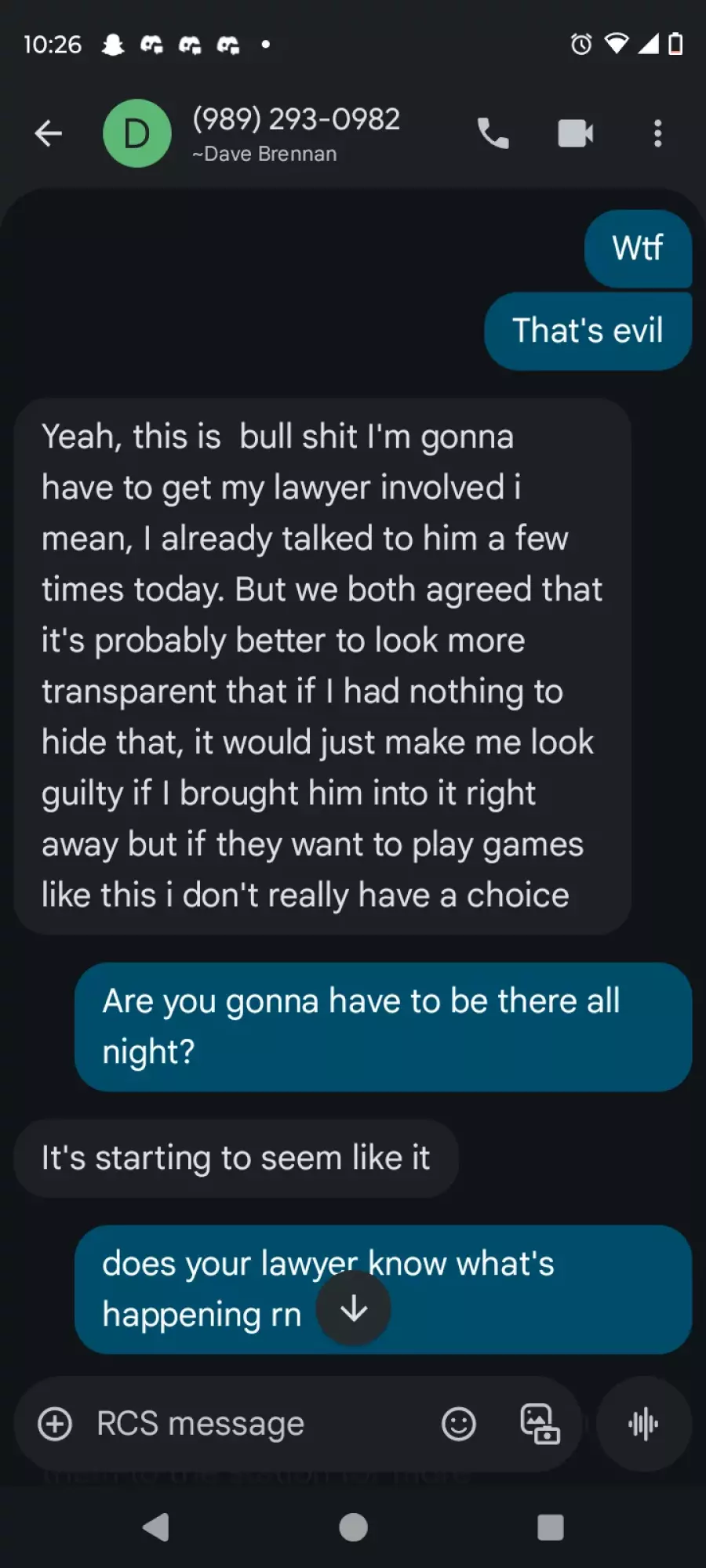Start a voice call with Dave Brennan
This screenshot has height=1568, width=706.
(493, 133)
